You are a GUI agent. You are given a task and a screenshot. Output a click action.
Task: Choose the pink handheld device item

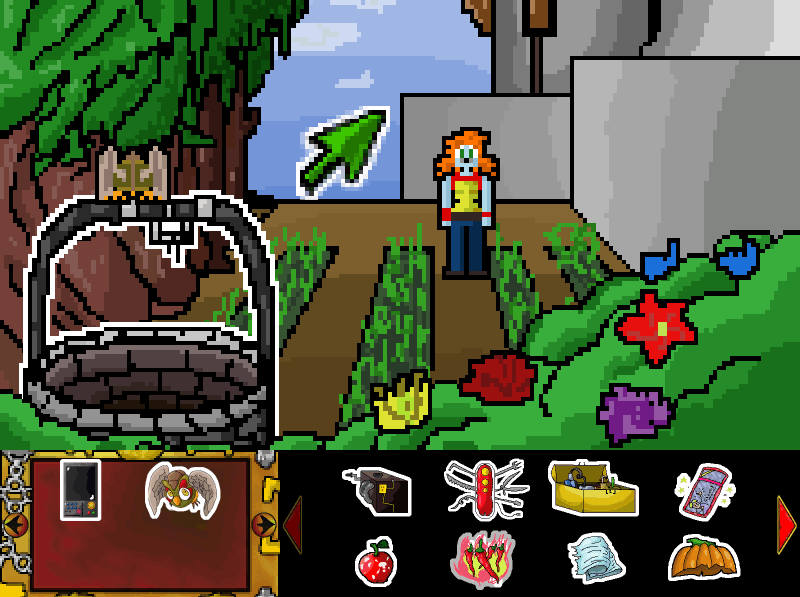(704, 491)
